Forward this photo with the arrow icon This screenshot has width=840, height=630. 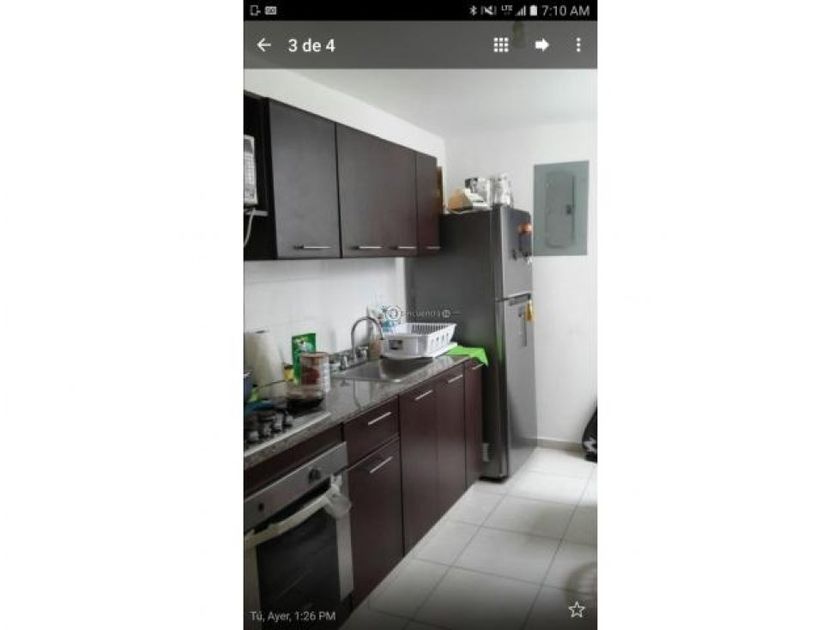pyautogui.click(x=542, y=45)
